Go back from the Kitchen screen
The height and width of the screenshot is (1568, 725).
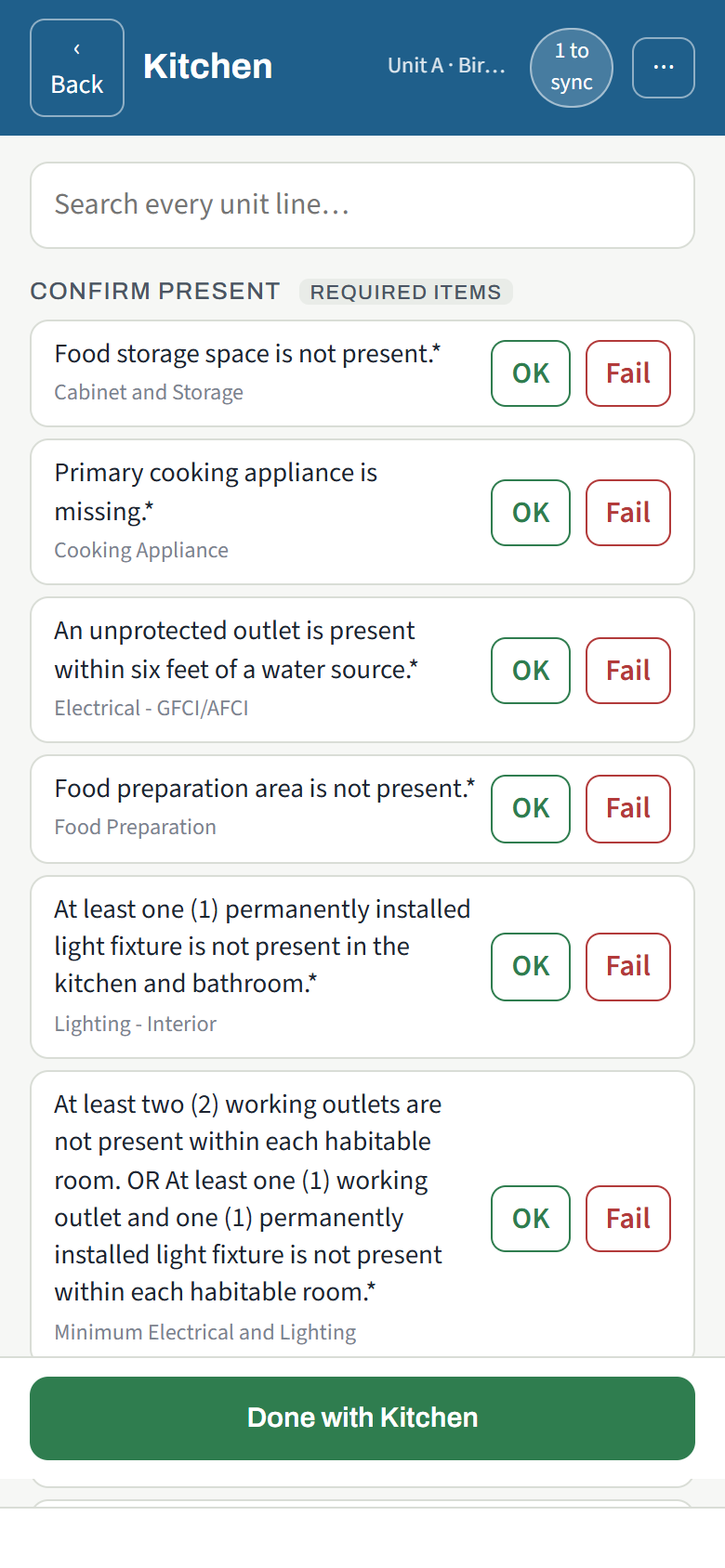pyautogui.click(x=77, y=68)
